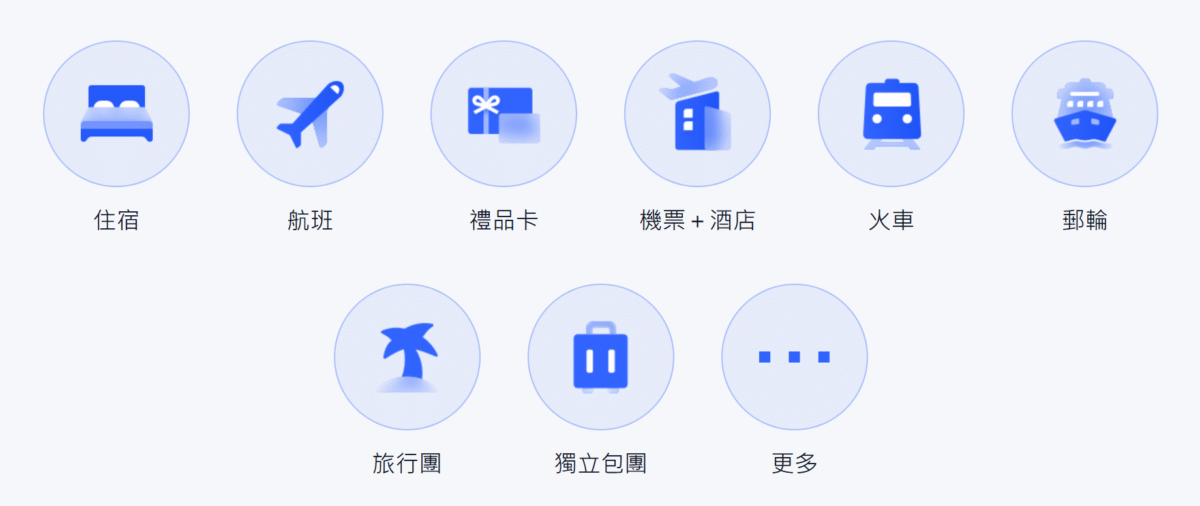This screenshot has width=1200, height=506.
Task: Open the 火車 train tickets category
Action: [x=891, y=114]
